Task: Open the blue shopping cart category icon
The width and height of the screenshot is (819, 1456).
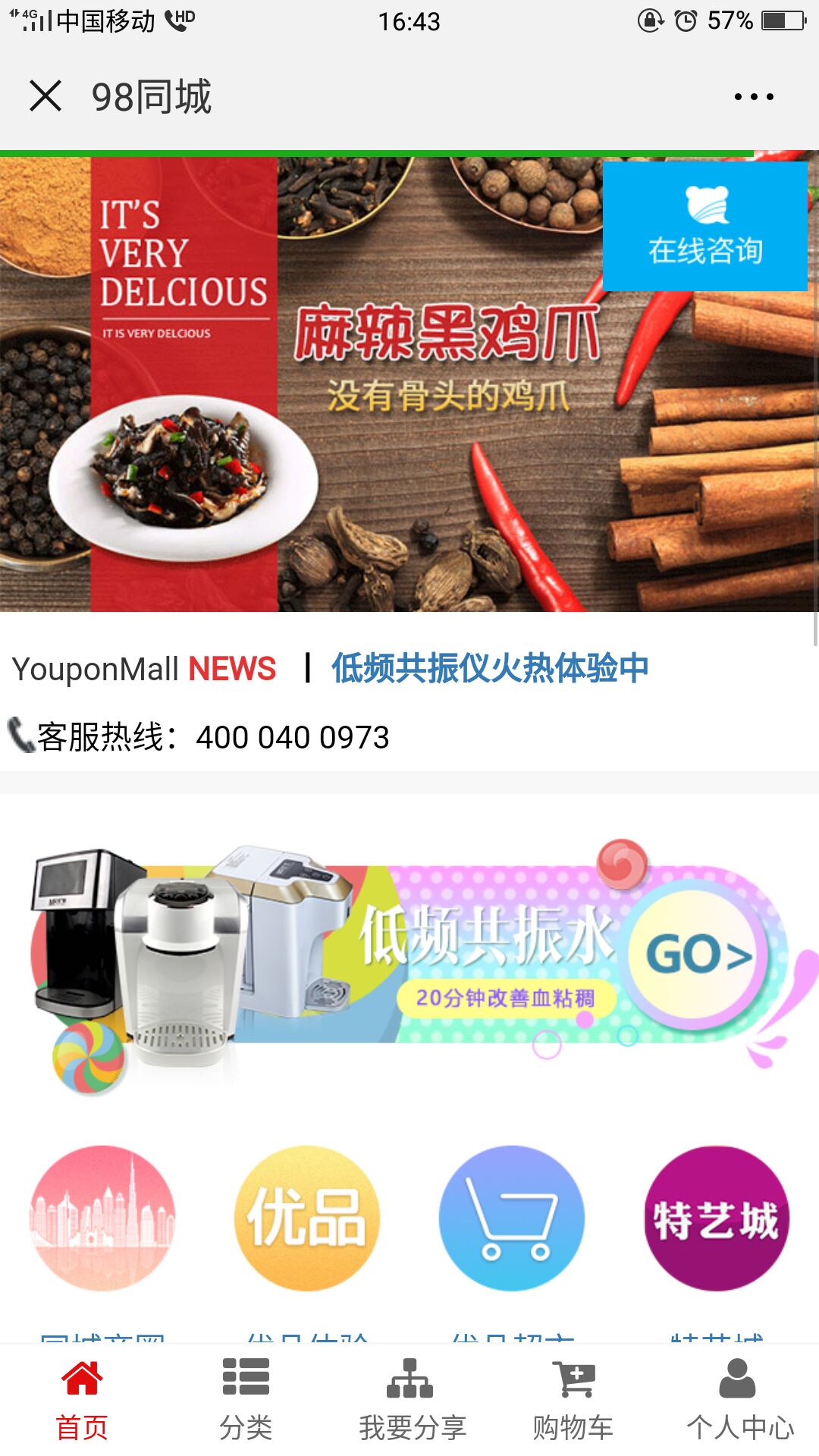Action: (x=511, y=1218)
